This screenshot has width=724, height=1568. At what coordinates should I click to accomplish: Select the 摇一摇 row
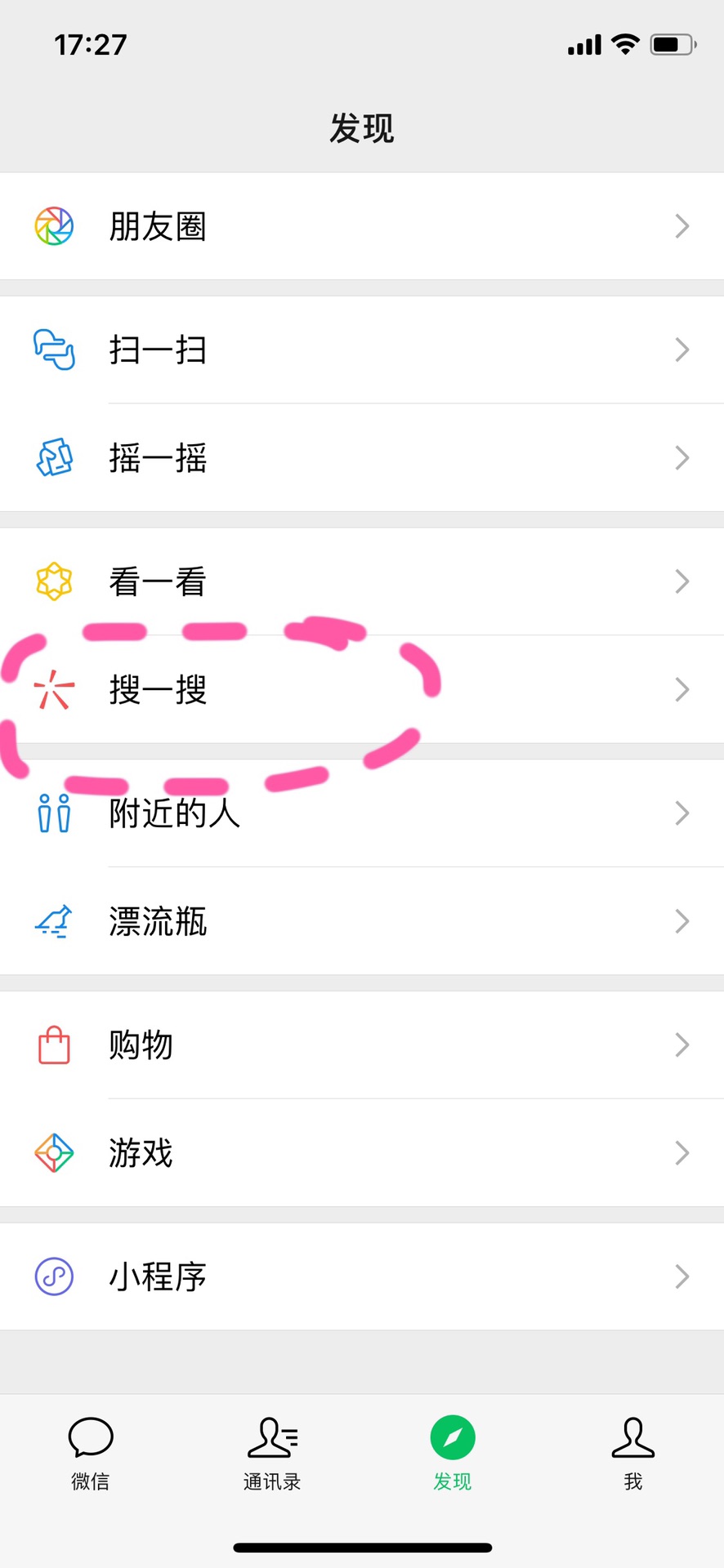pyautogui.click(x=362, y=457)
